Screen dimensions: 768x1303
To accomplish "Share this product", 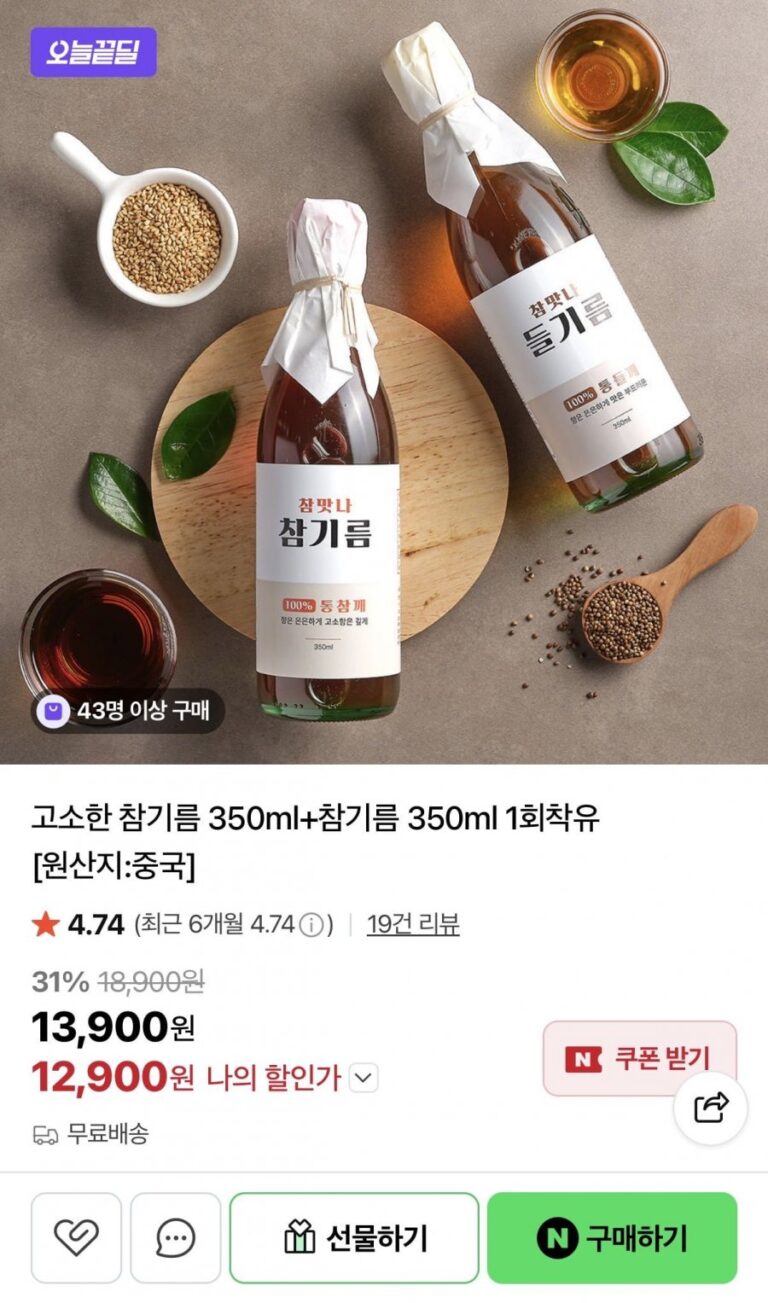I will coord(711,1107).
